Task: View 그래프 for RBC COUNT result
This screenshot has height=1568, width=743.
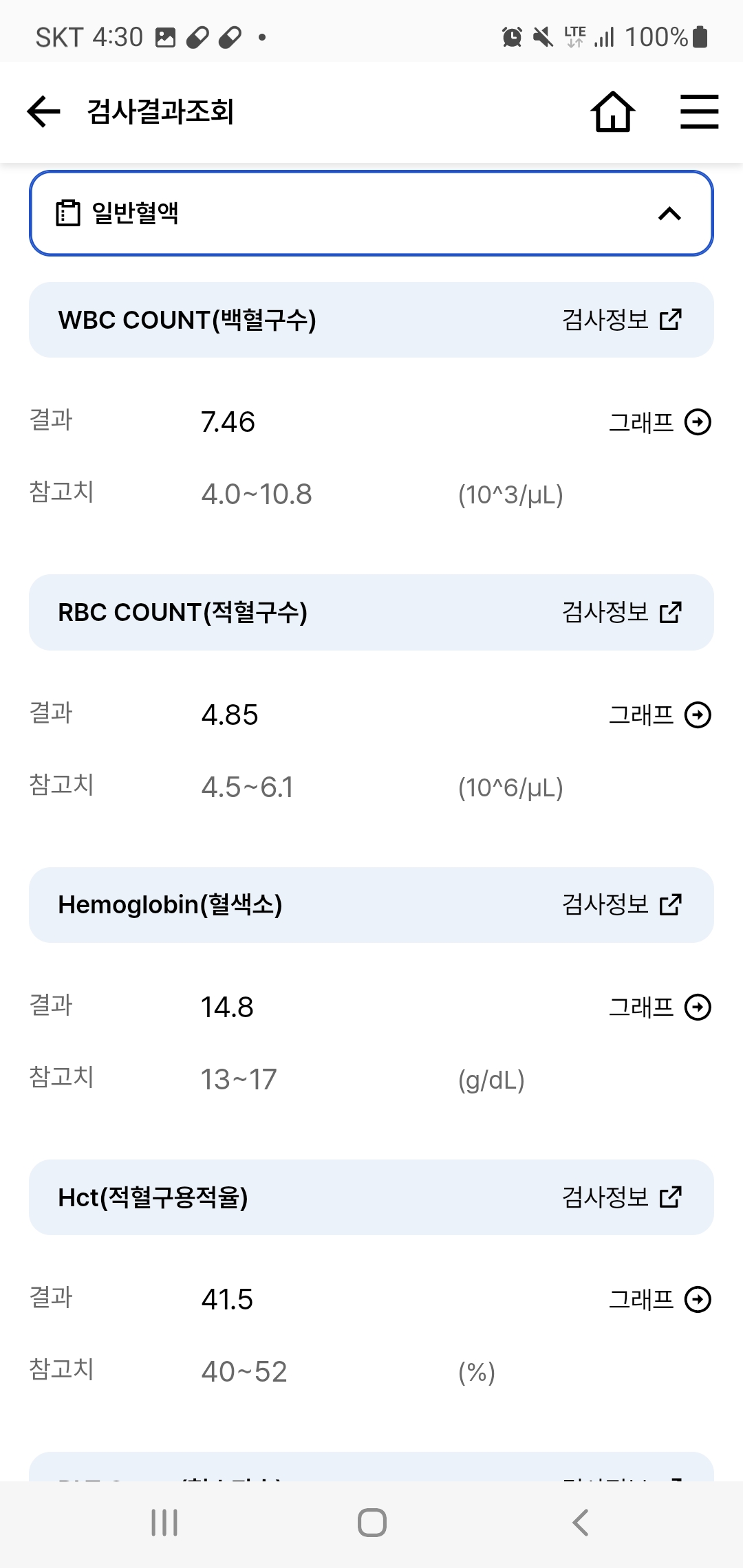Action: (659, 715)
